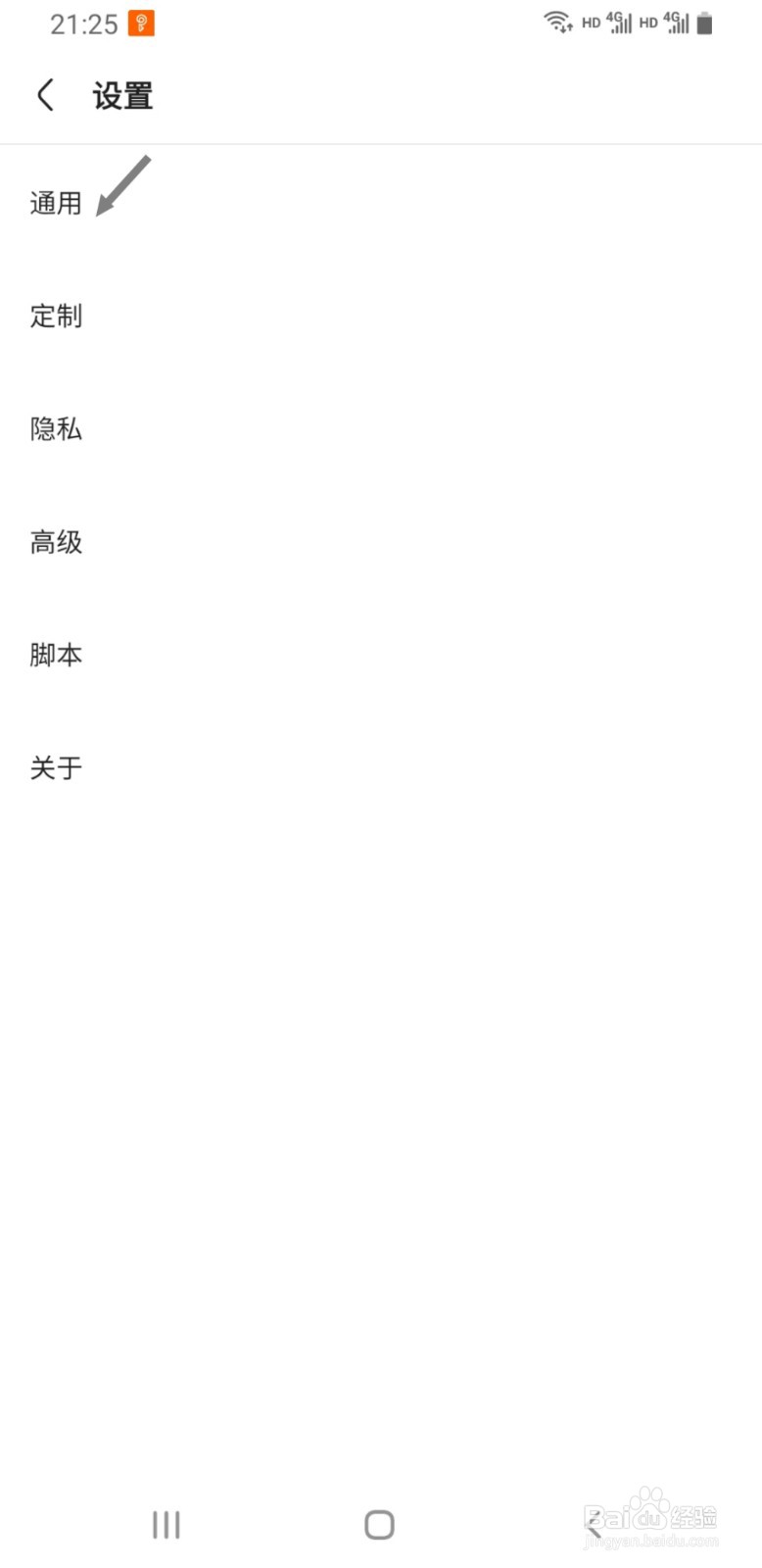The image size is (762, 1568).
Task: Tap the navigation back key at bottom right
Action: coord(595,1523)
